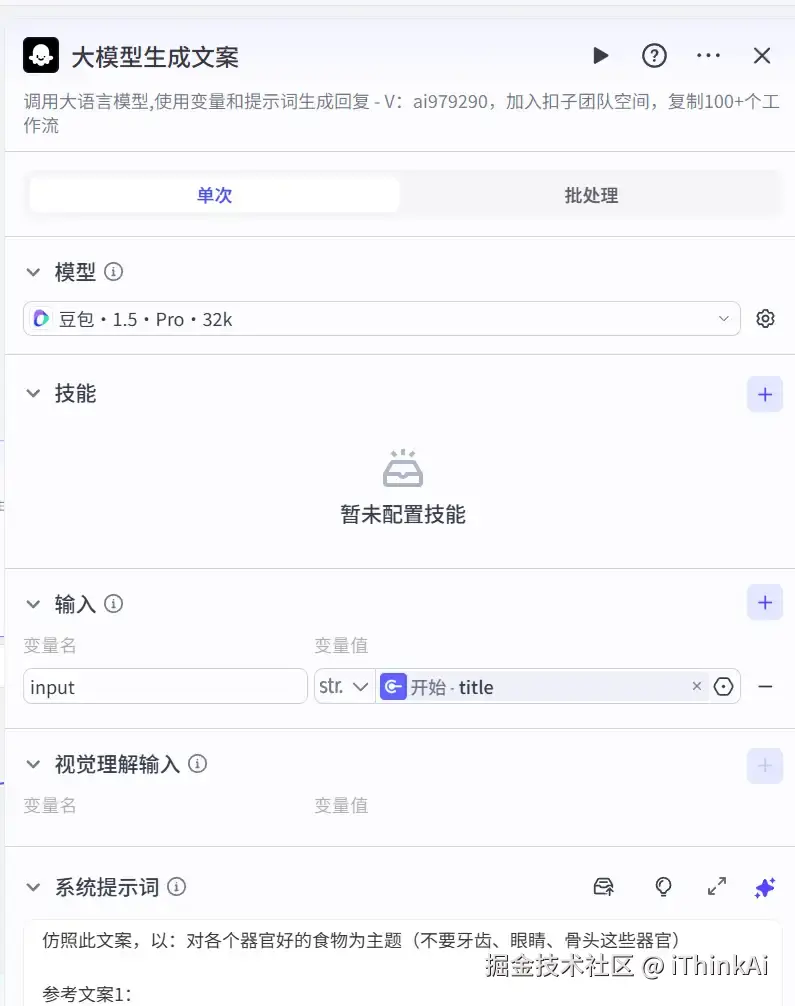Collapse the 模型 section
The image size is (795, 1006).
(34, 272)
